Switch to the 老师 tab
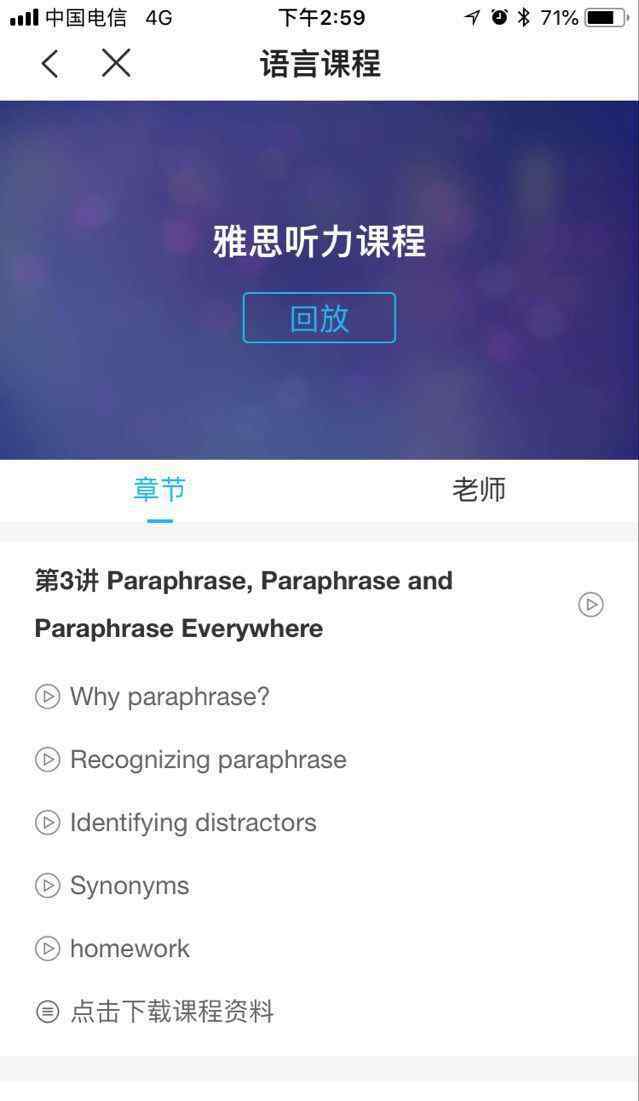639x1101 pixels. click(479, 489)
